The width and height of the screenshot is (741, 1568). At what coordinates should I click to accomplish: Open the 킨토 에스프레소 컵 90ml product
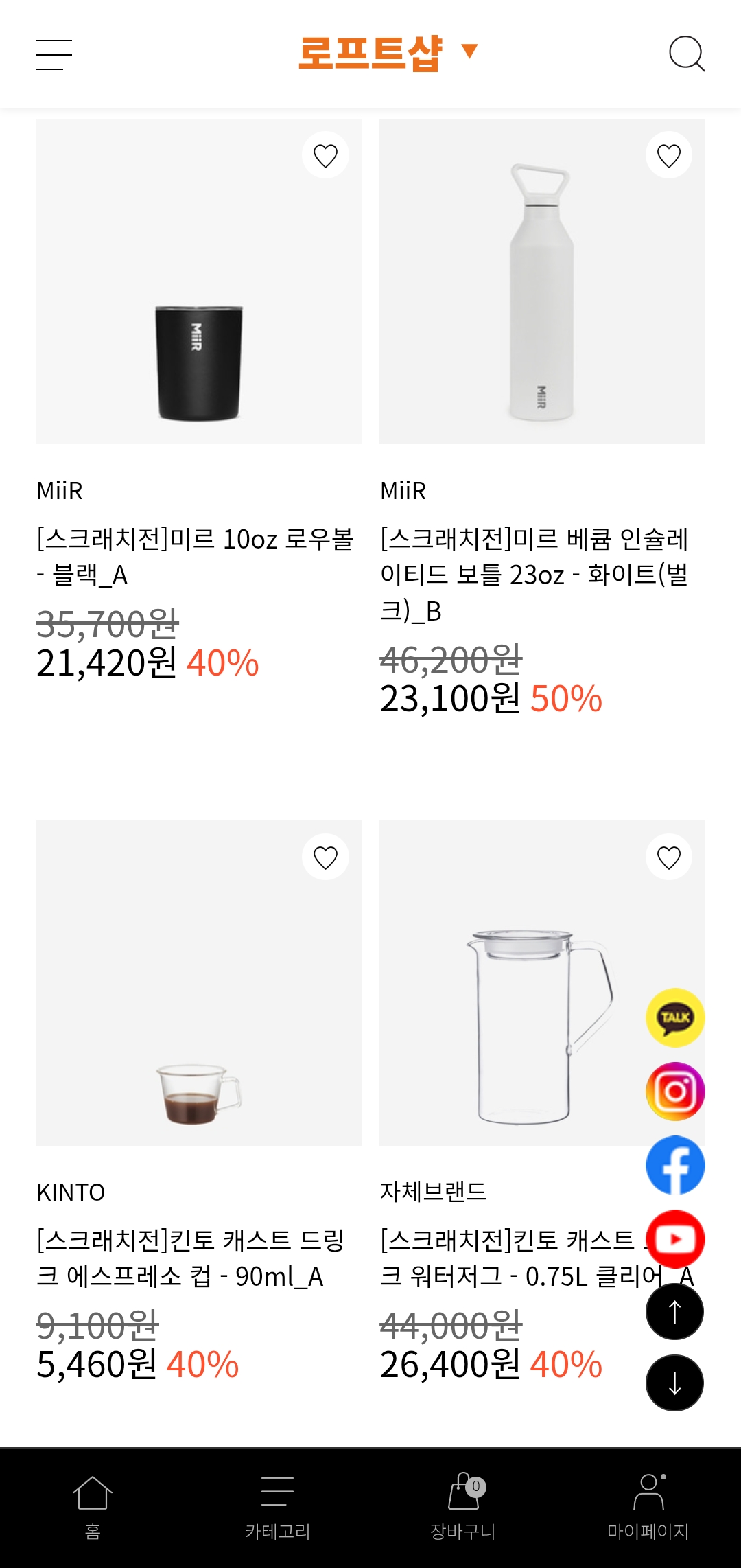(199, 983)
